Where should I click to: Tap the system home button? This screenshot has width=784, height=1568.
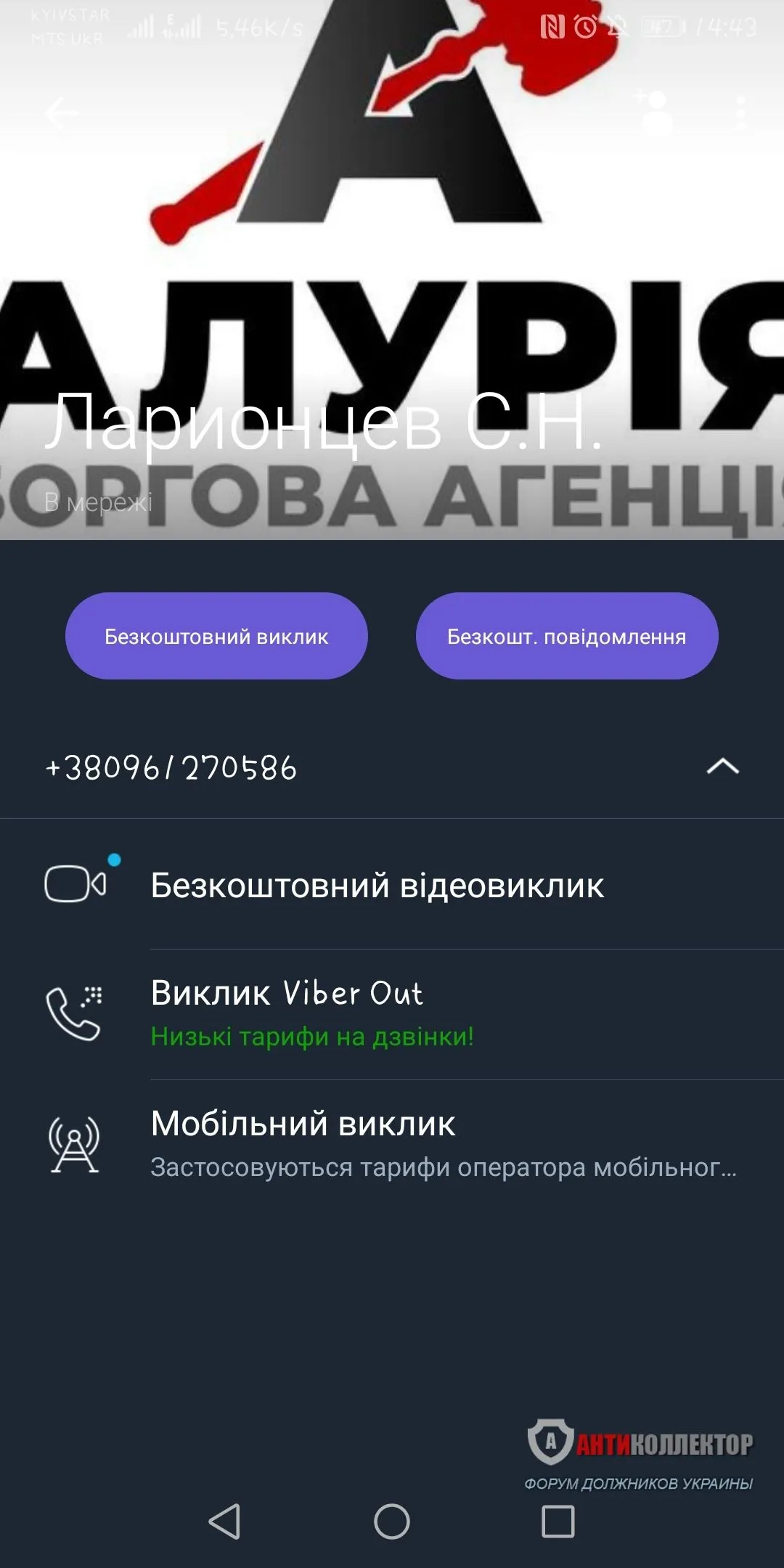(x=392, y=1521)
